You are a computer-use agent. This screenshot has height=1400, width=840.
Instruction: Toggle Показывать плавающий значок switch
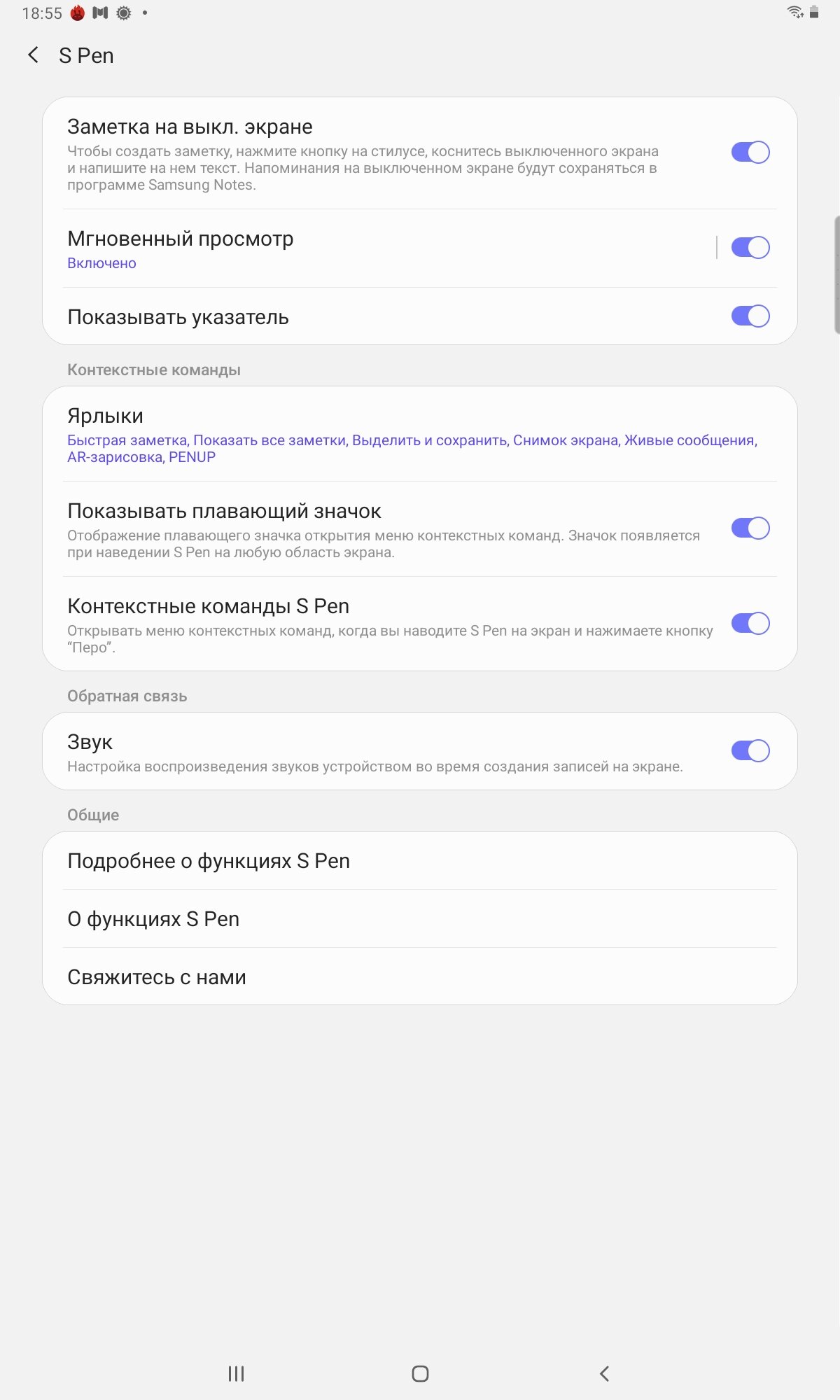[750, 528]
